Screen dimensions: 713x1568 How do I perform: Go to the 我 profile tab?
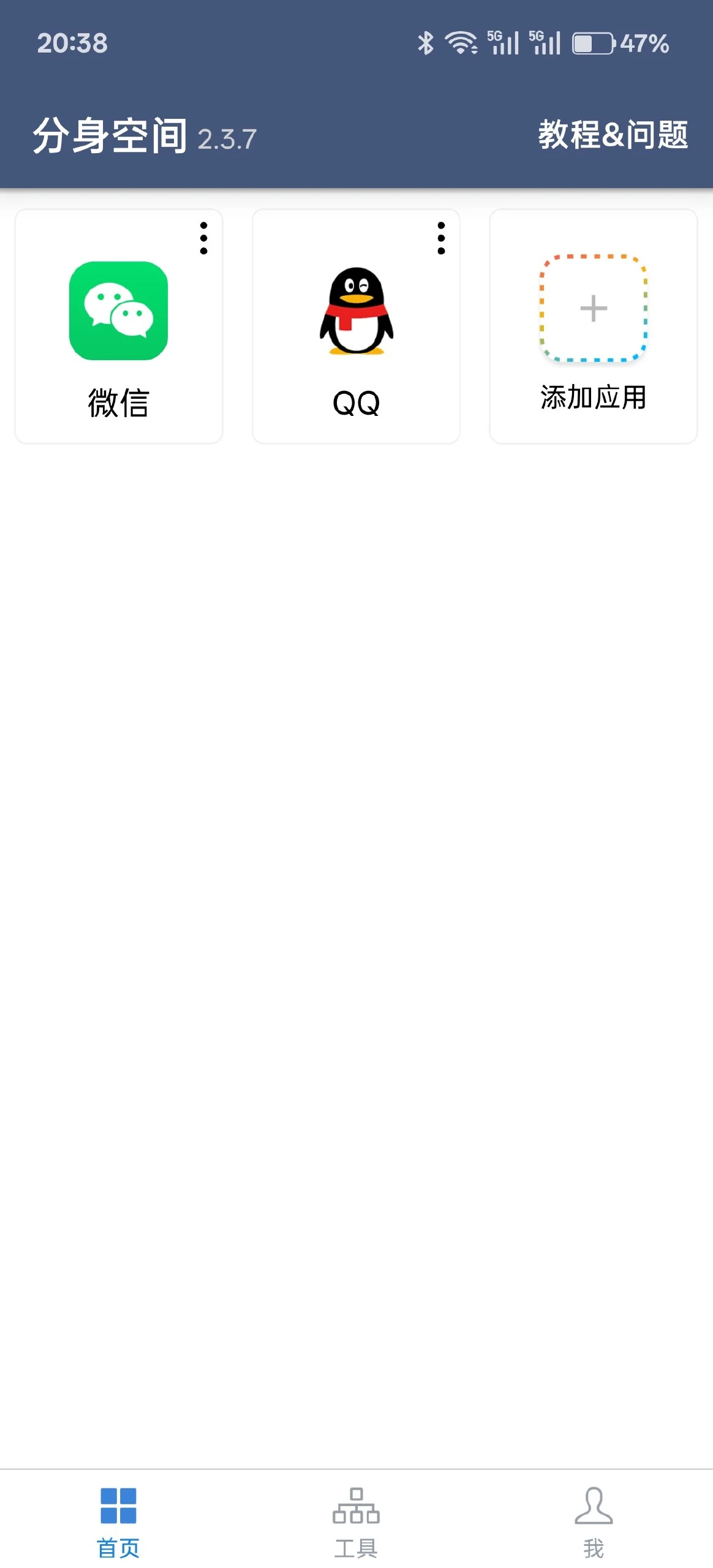point(593,1521)
